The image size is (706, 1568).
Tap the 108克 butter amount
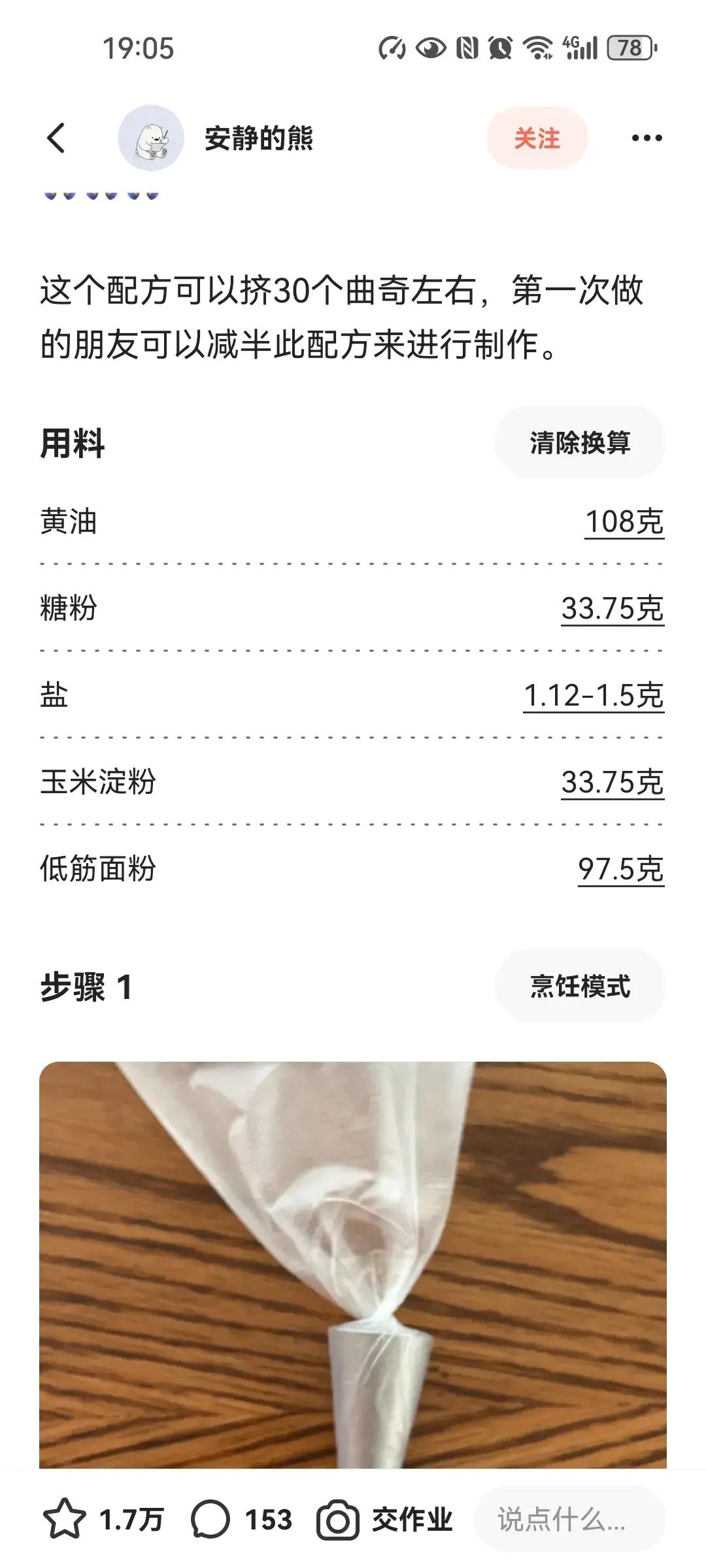[x=624, y=522]
